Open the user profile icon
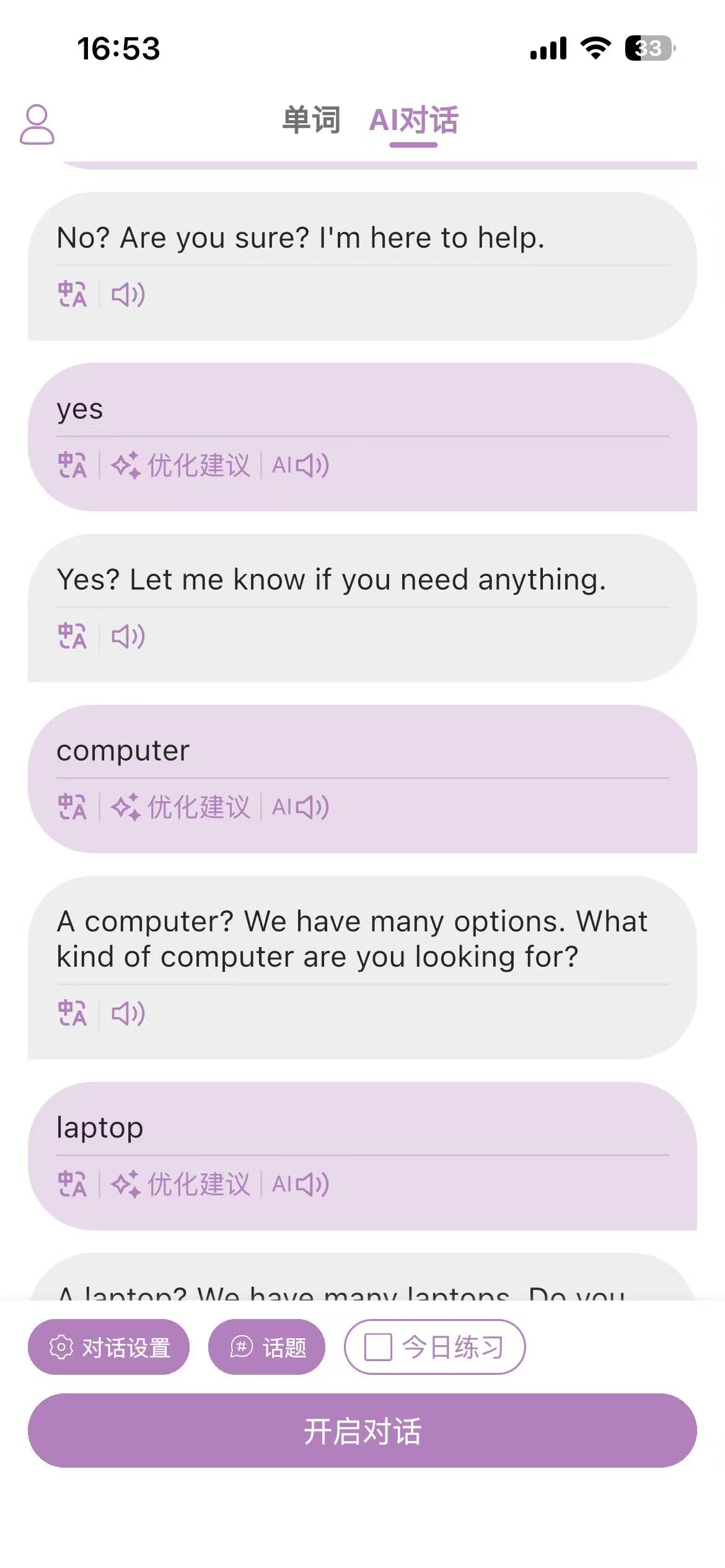Screen dimensions: 725x1568 pyautogui.click(x=37, y=124)
